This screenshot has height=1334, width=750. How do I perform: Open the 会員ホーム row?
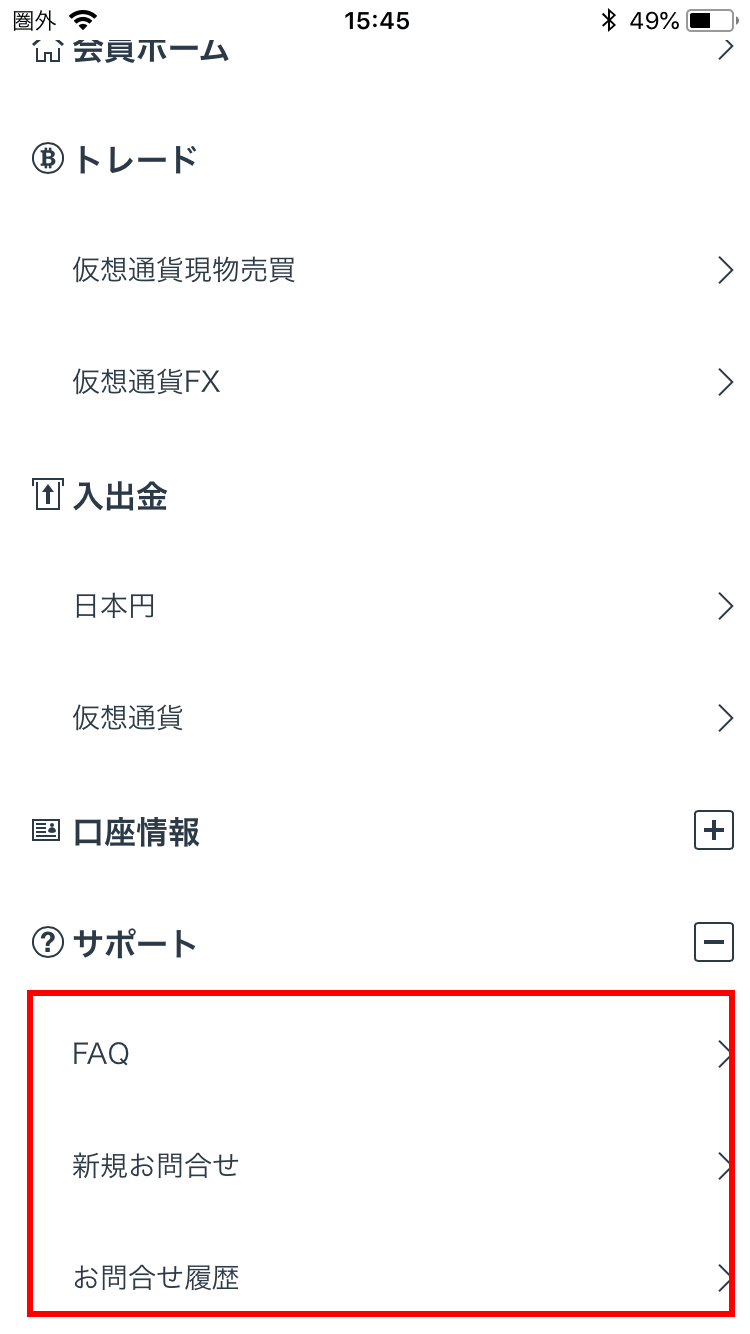pos(375,52)
